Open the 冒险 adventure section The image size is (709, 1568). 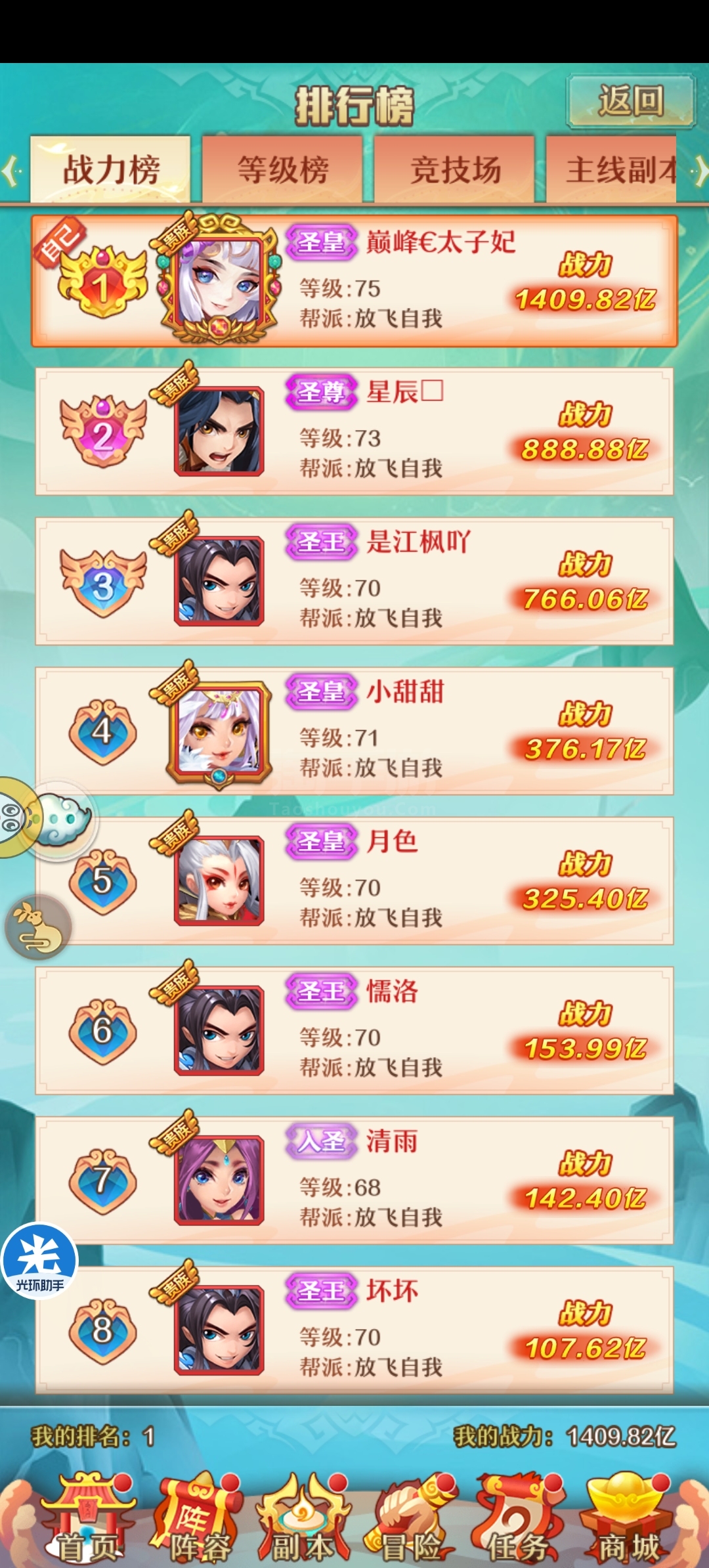pos(410,1517)
